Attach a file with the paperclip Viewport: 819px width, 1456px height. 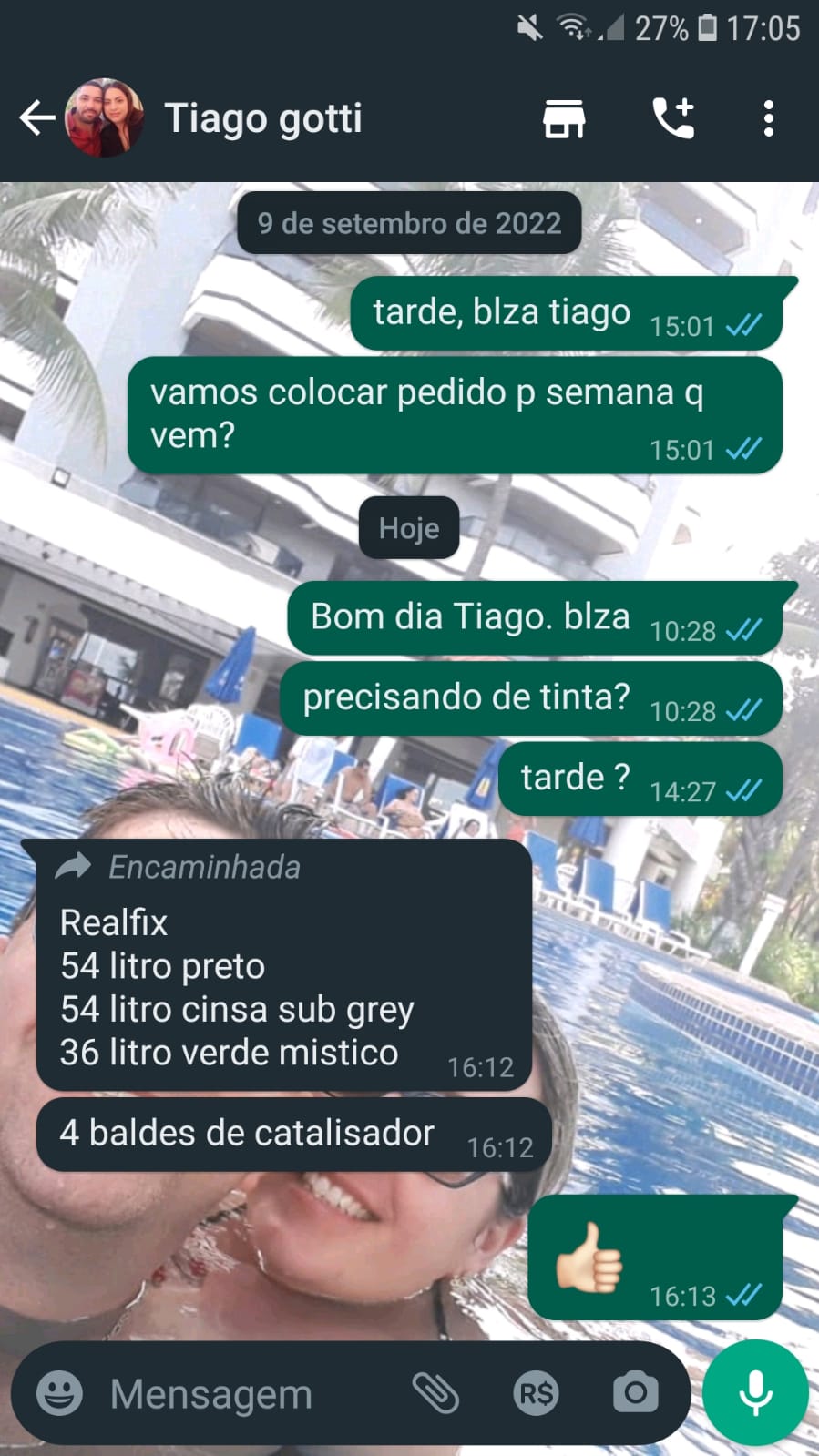pos(435,1393)
